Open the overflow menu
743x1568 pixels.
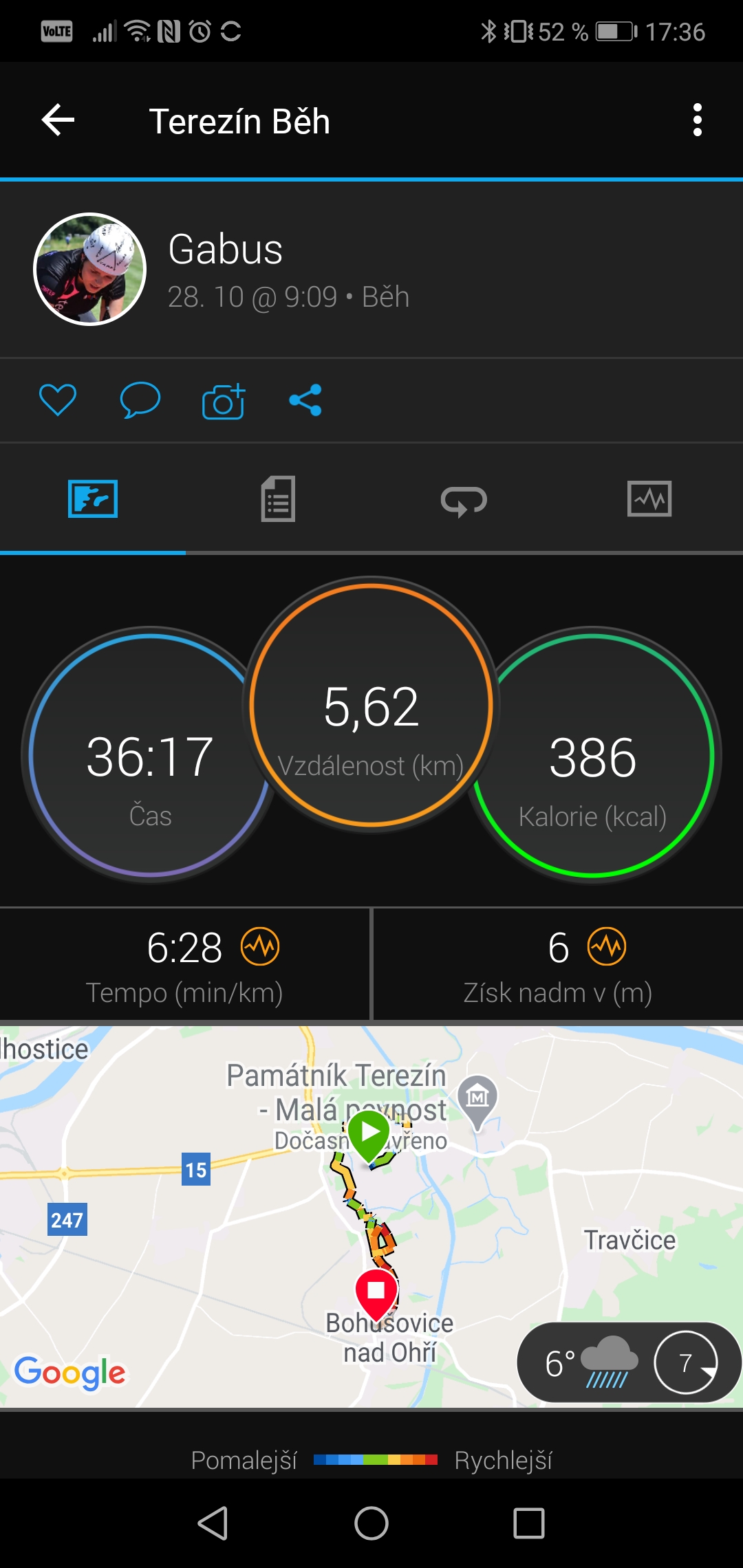(697, 120)
